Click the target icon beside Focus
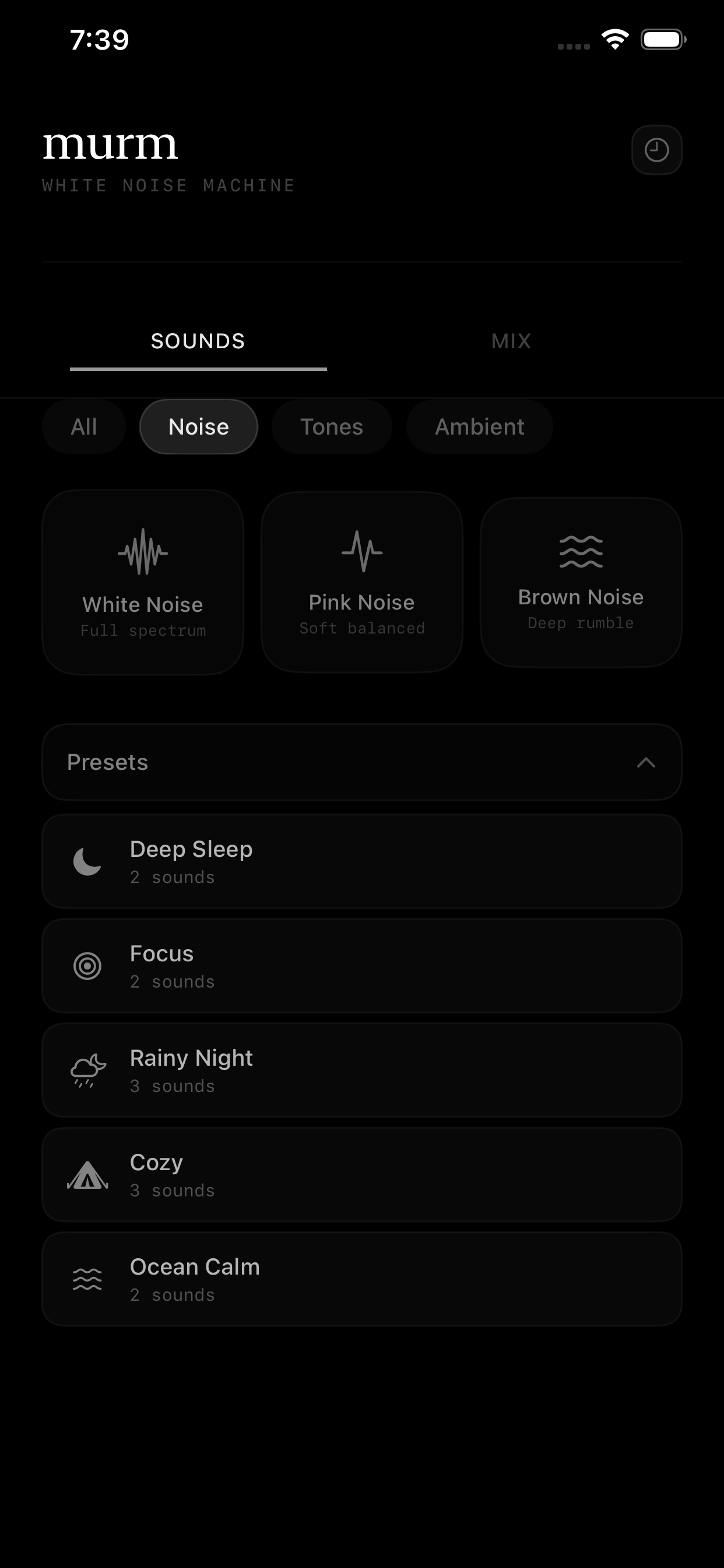This screenshot has height=1568, width=724. click(87, 965)
